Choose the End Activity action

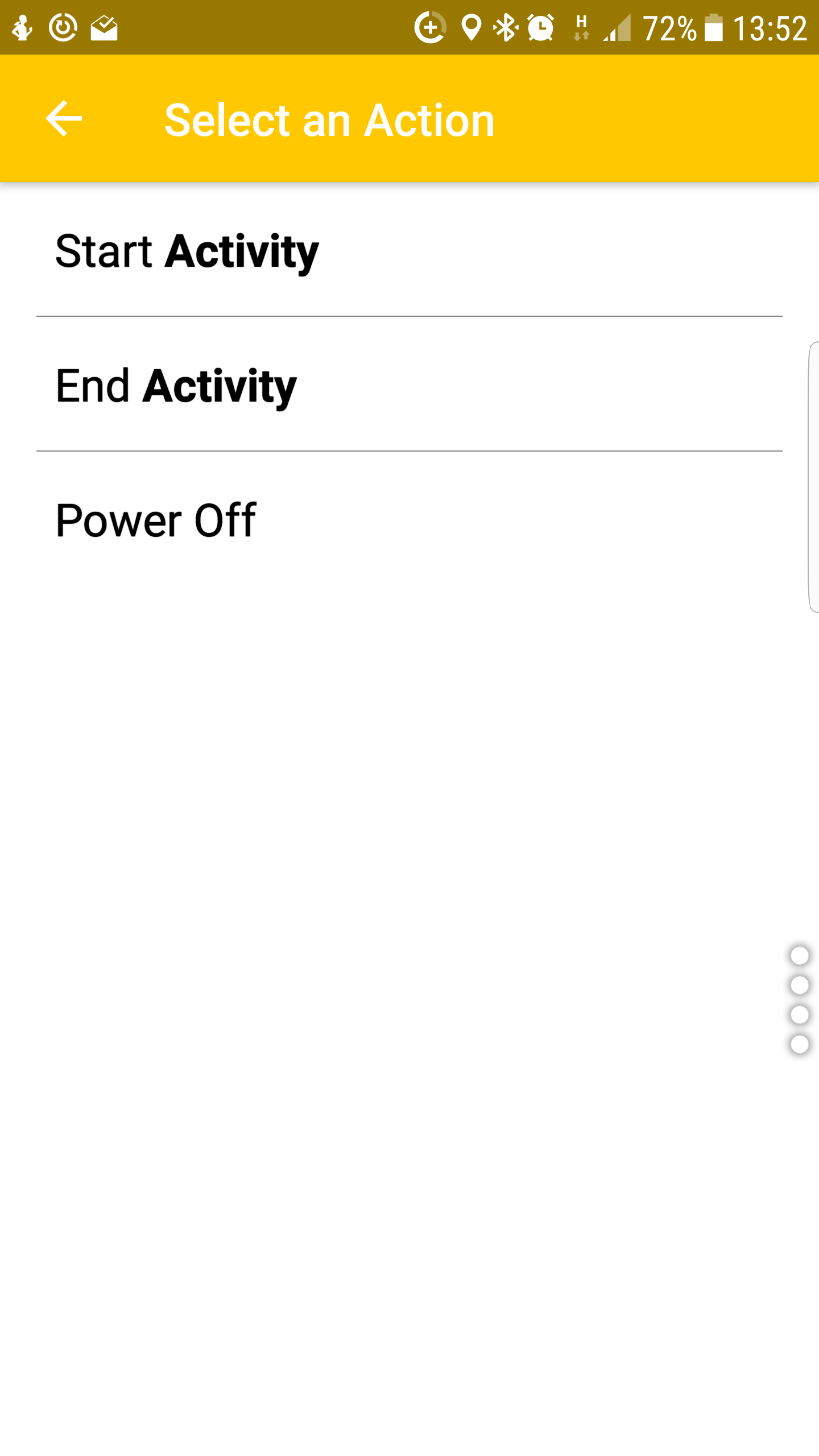[176, 386]
